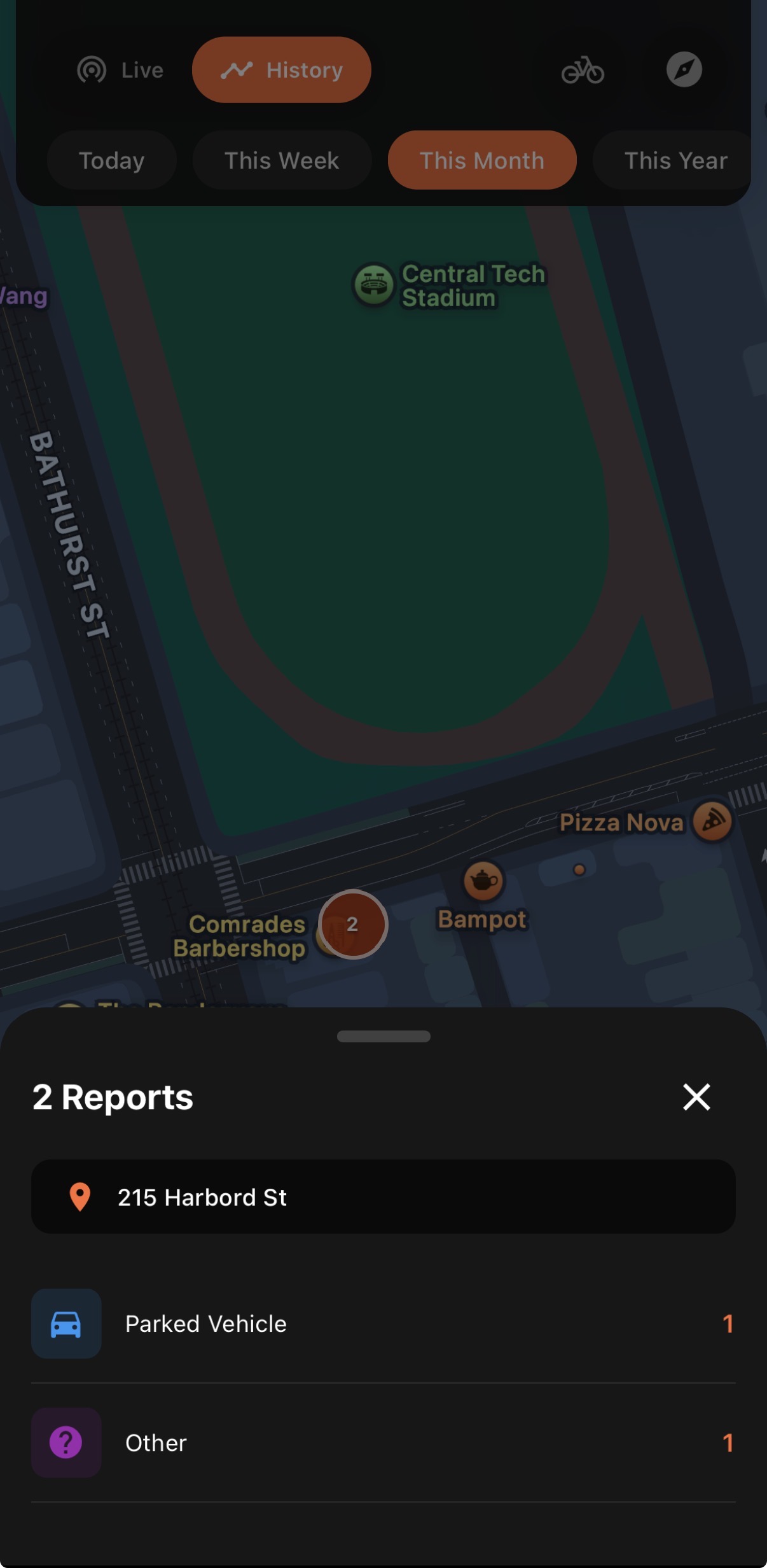Select the Parked Vehicle car icon

66,1323
